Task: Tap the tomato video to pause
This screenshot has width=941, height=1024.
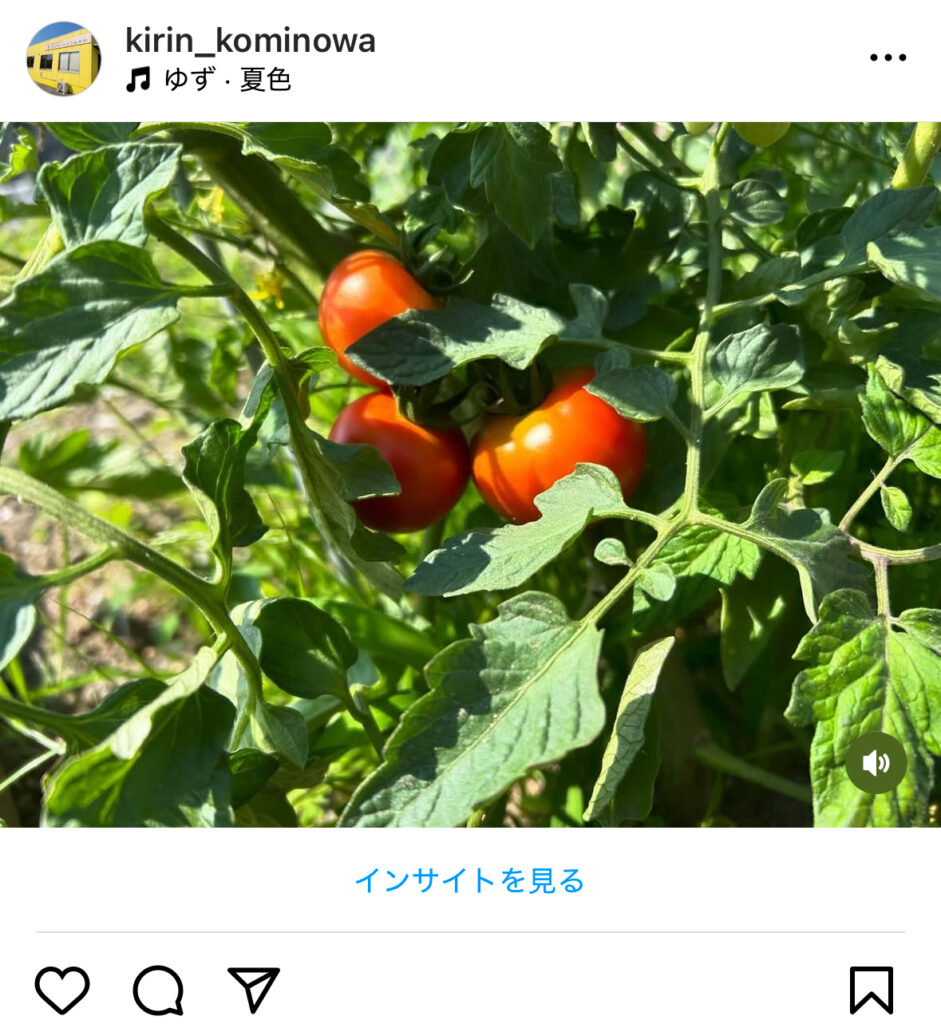Action: [x=470, y=475]
